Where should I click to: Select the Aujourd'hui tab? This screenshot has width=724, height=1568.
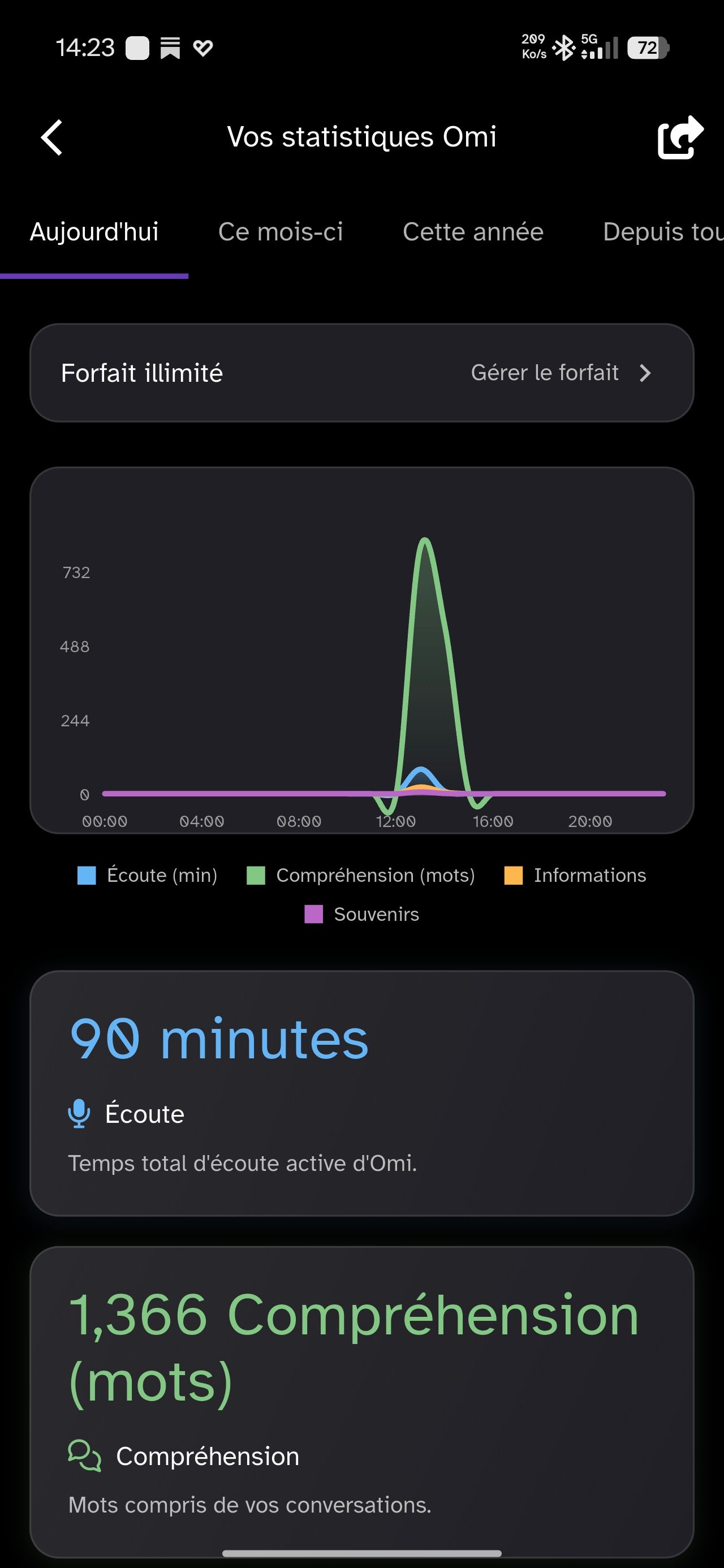point(94,232)
